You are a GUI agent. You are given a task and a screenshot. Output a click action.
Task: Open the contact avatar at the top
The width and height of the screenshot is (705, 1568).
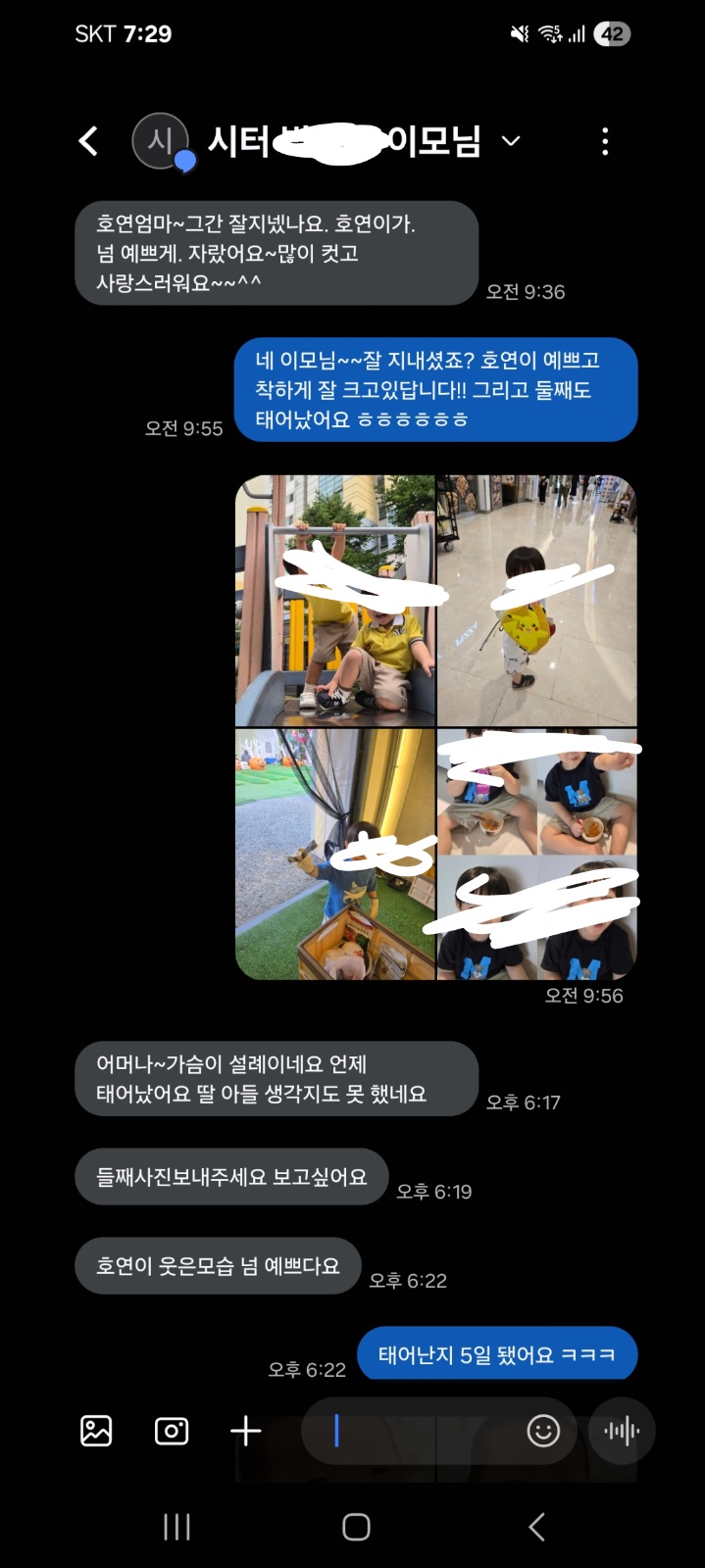[161, 141]
